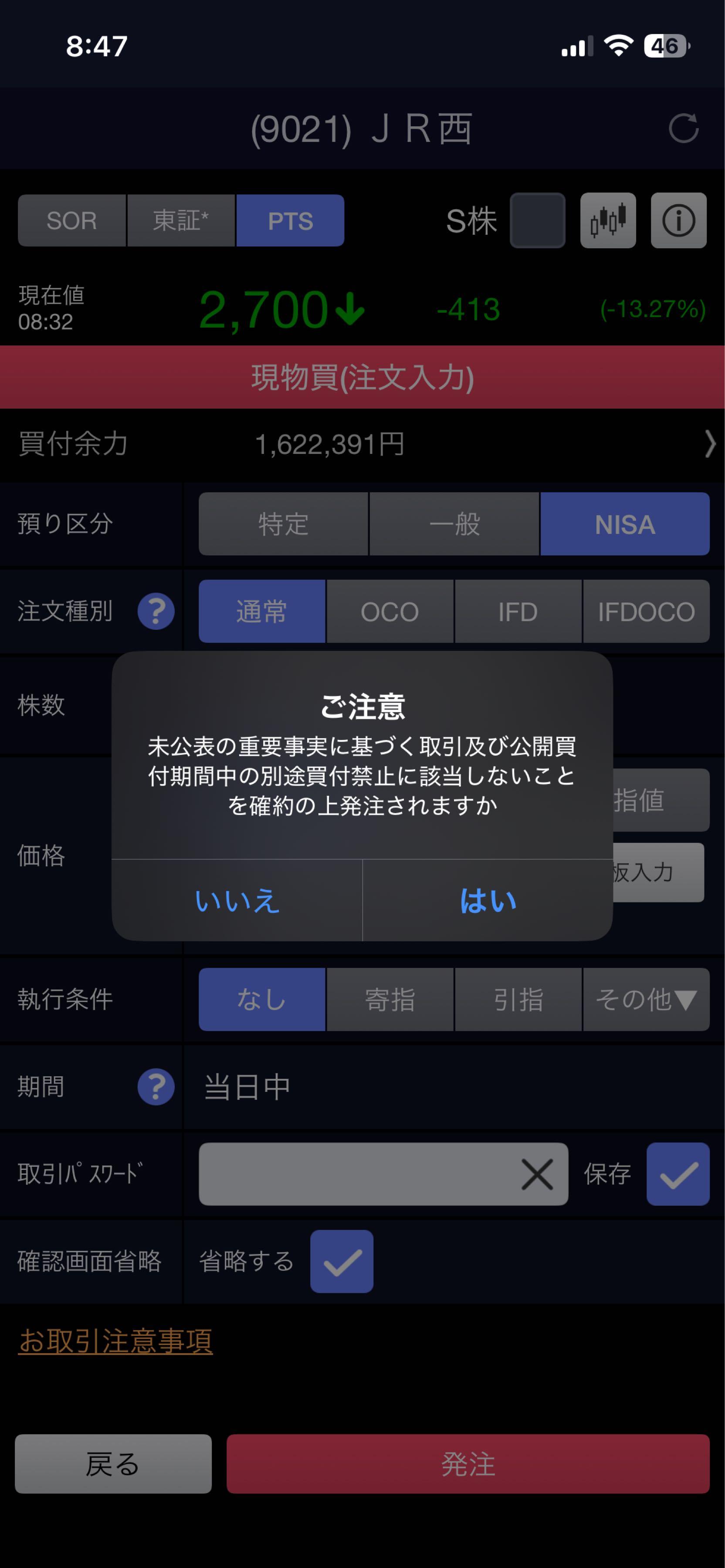Tap the info icon next to the chart
The image size is (725, 1568).
678,220
